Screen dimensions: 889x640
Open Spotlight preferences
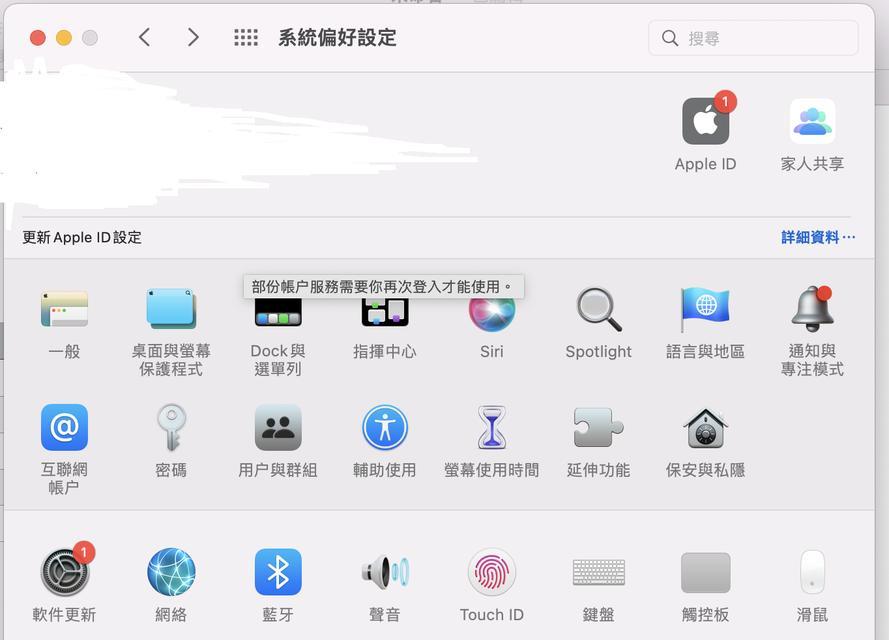(598, 310)
